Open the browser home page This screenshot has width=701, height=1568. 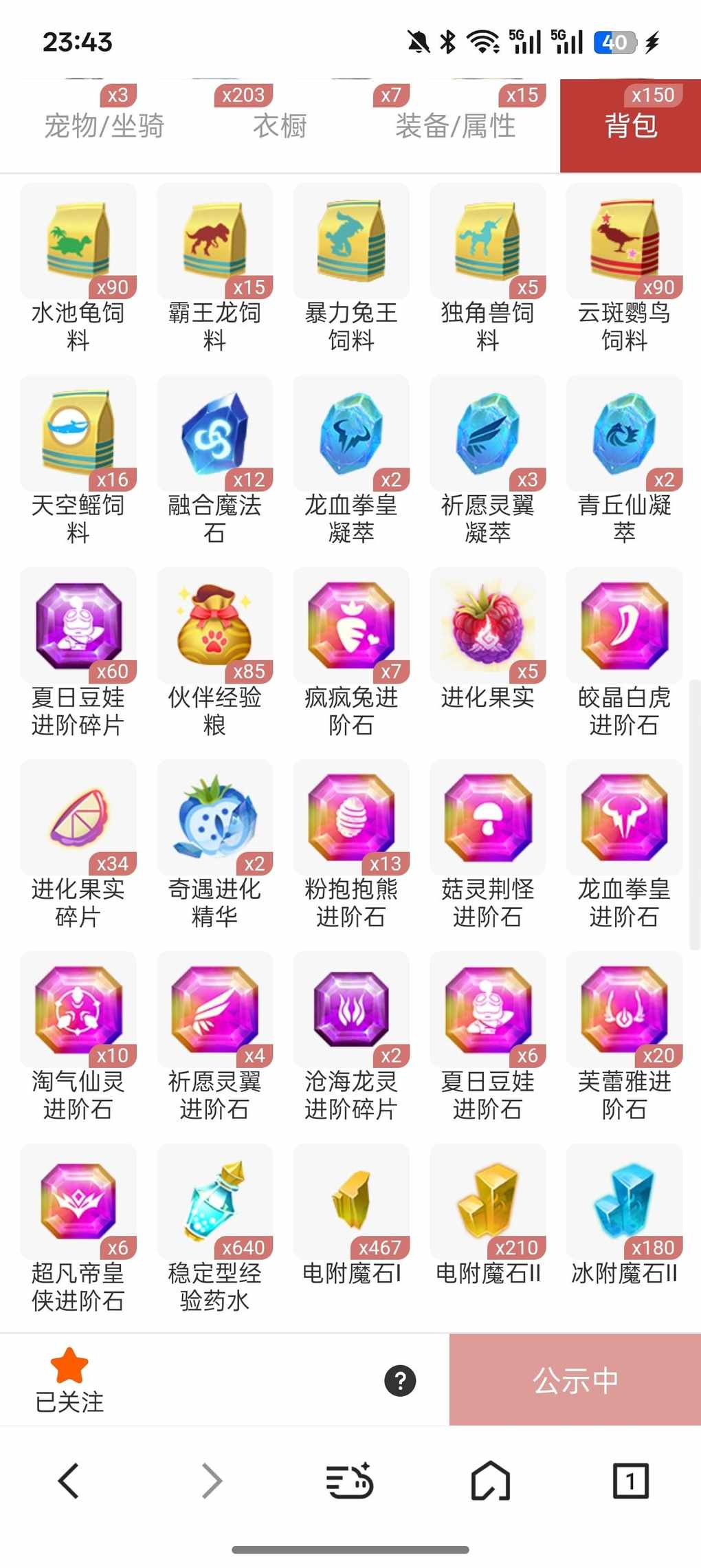(490, 1481)
